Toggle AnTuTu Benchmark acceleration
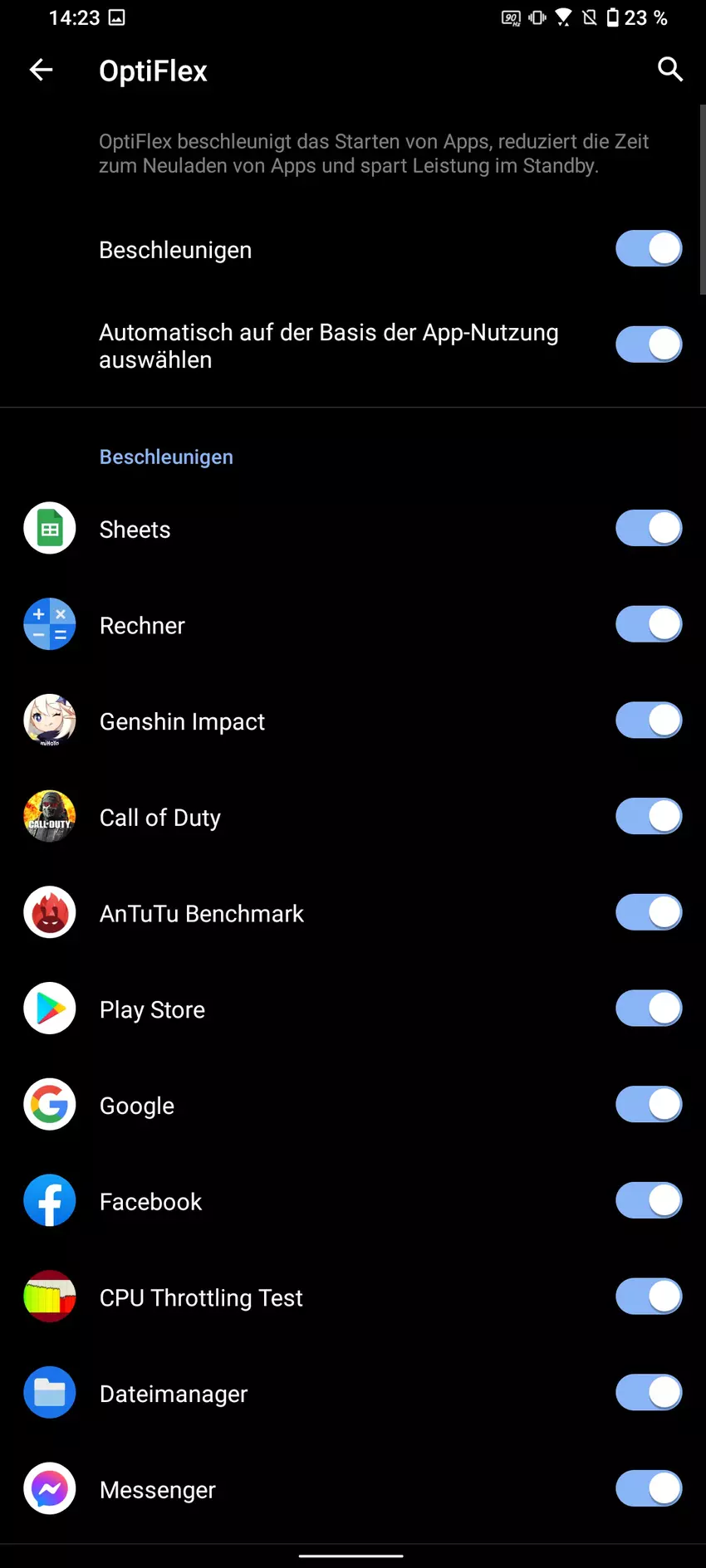Image resolution: width=706 pixels, height=1568 pixels. [x=648, y=912]
